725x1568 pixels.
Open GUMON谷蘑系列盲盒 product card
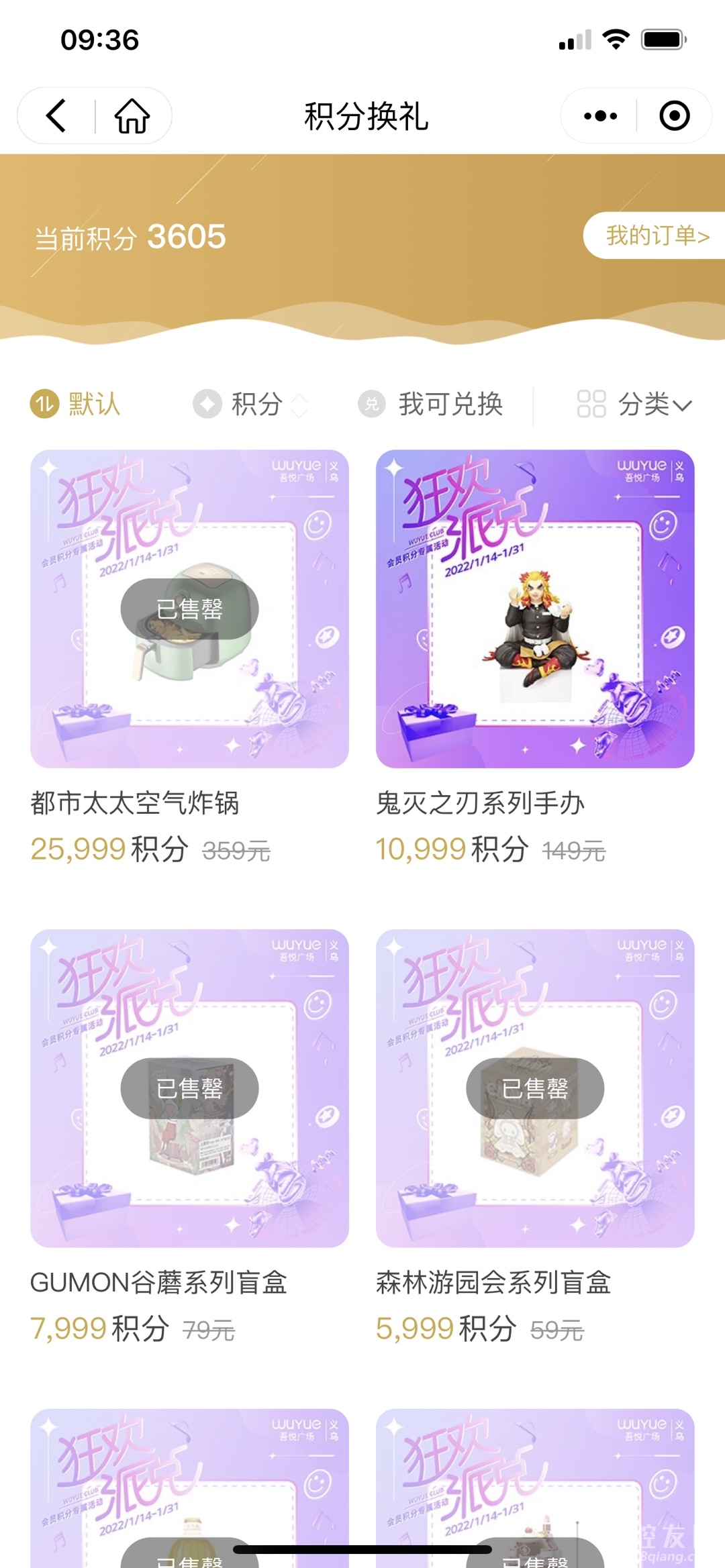[189, 1088]
